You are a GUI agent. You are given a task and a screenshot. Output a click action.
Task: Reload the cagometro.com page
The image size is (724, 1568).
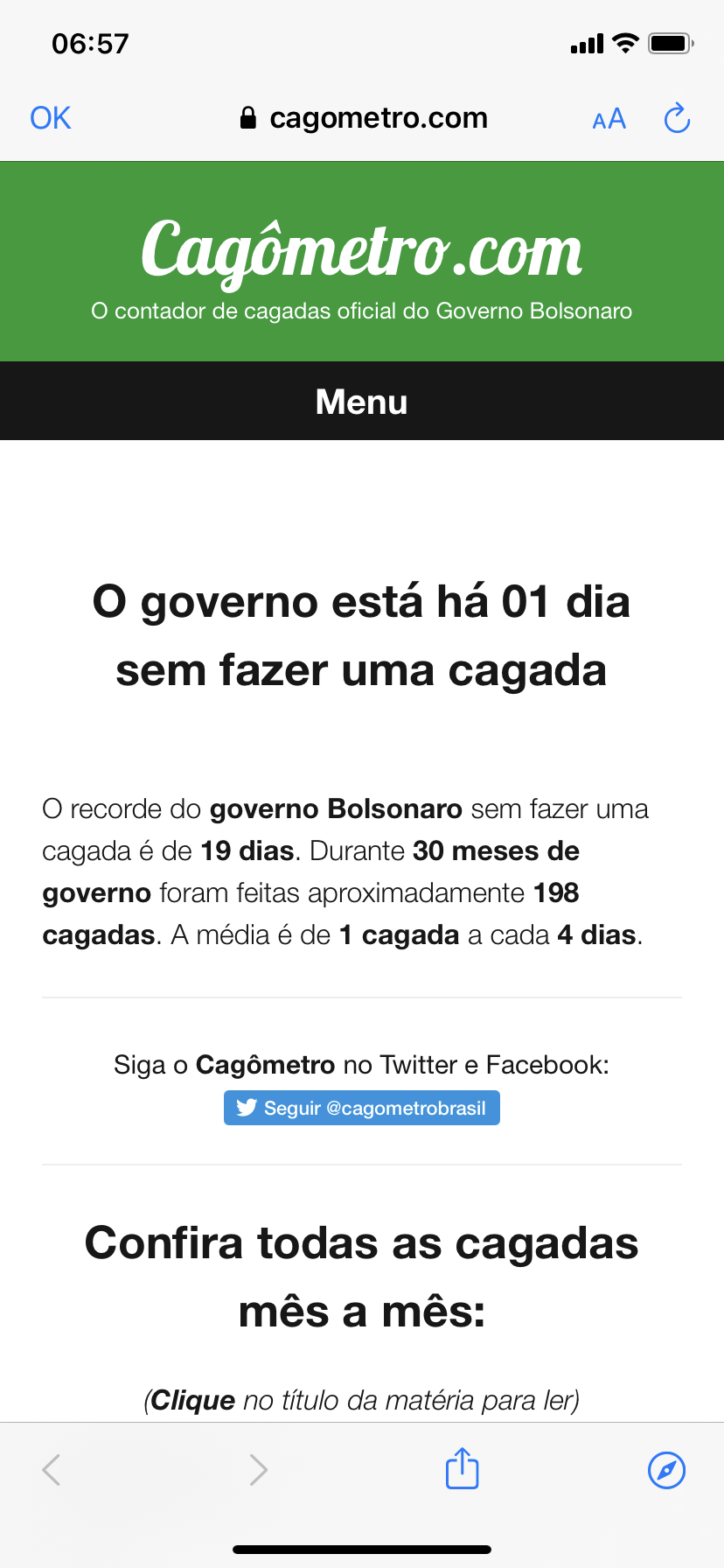678,118
